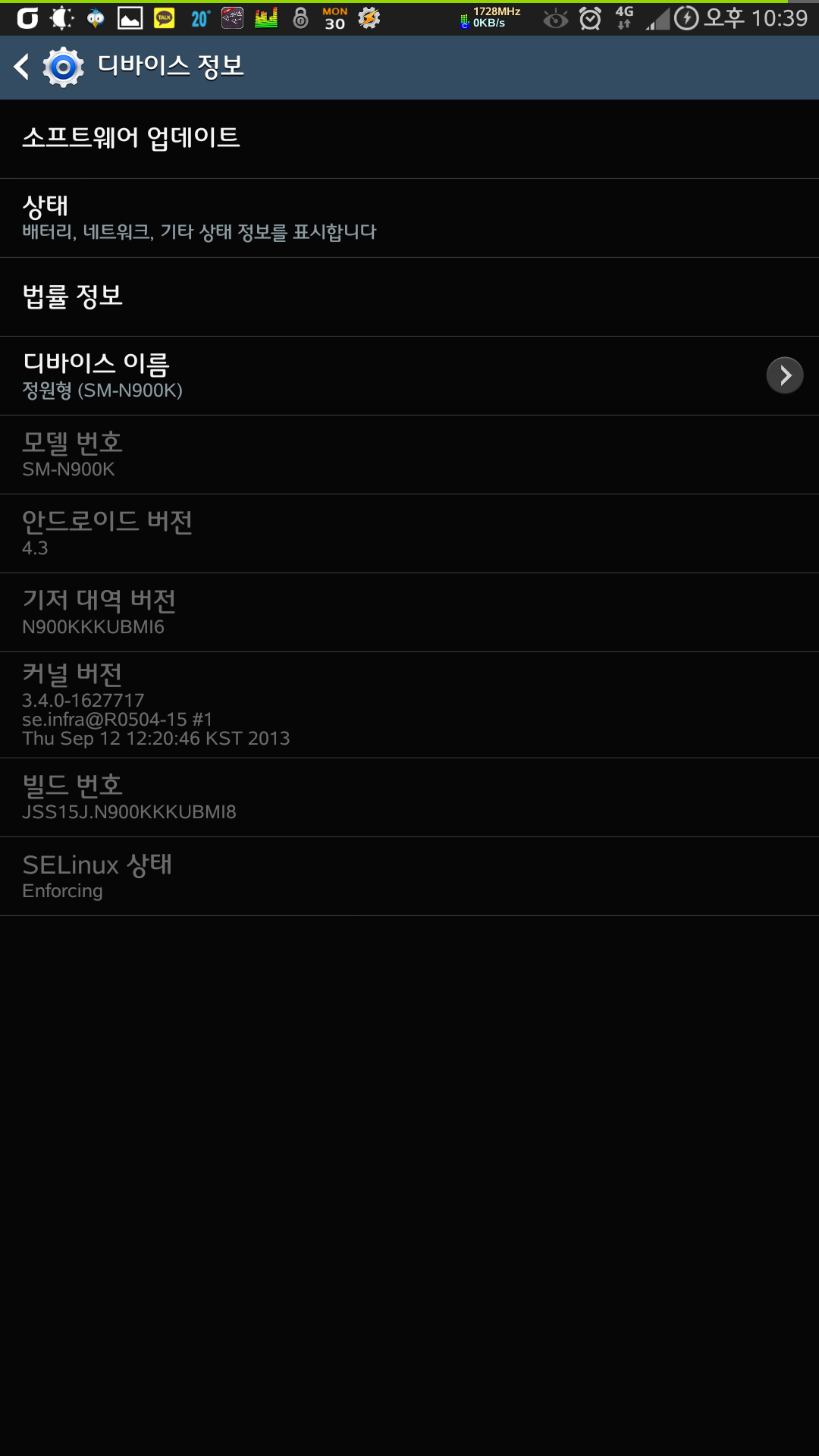This screenshot has height=1456, width=819.
Task: Tap the arrow next to 디바이스 이름
Action: click(x=784, y=375)
